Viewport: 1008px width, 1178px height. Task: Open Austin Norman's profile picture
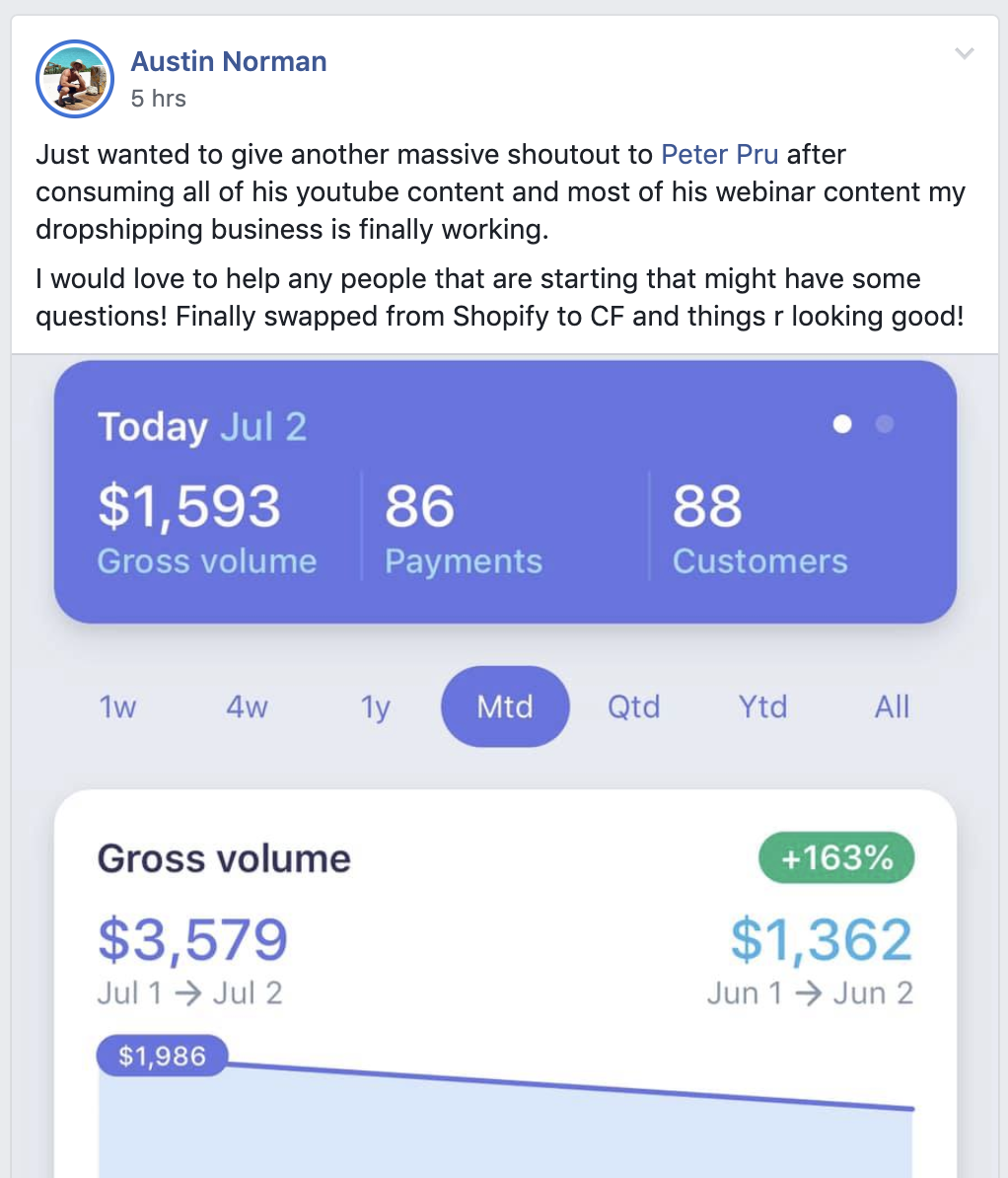[75, 79]
